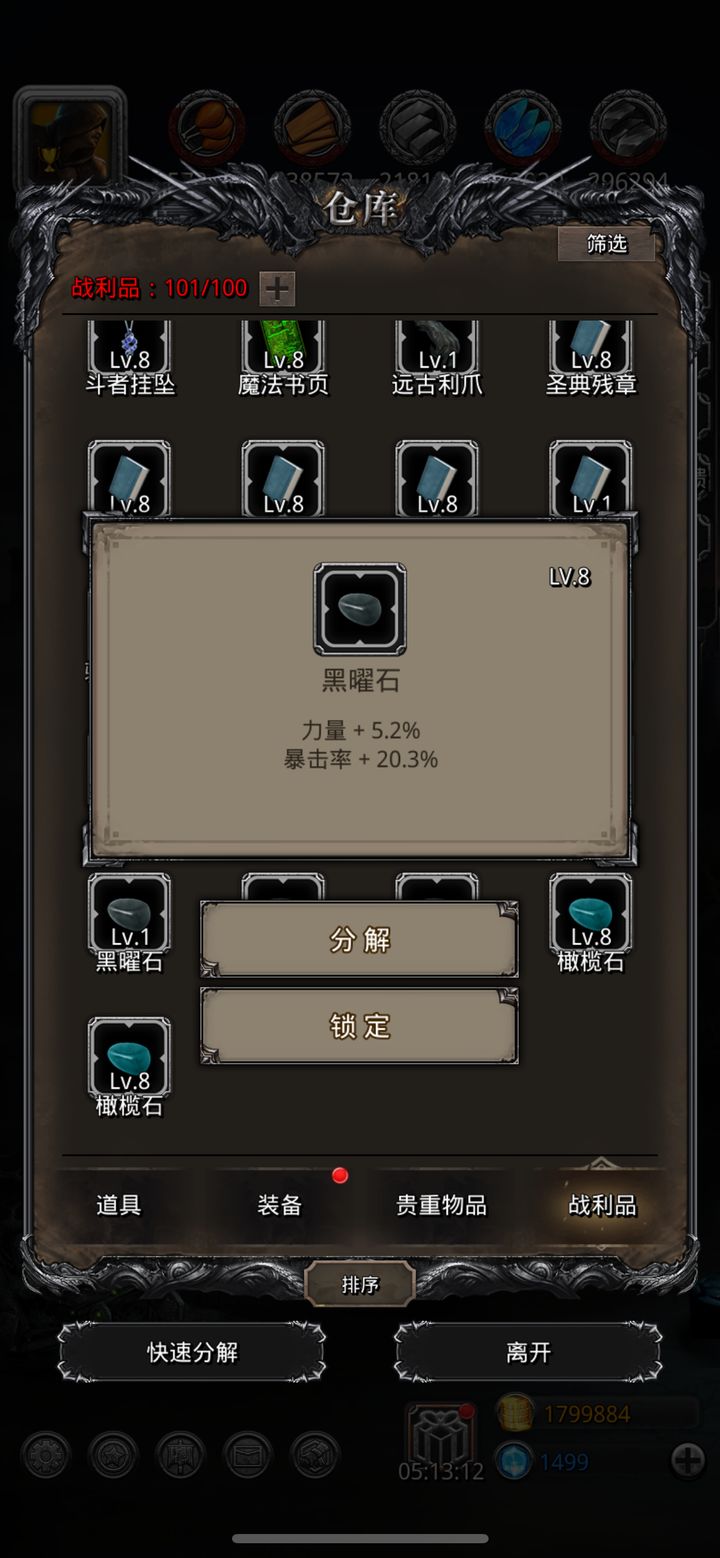Sort items with the 排序 button
720x1558 pixels.
(x=360, y=1285)
